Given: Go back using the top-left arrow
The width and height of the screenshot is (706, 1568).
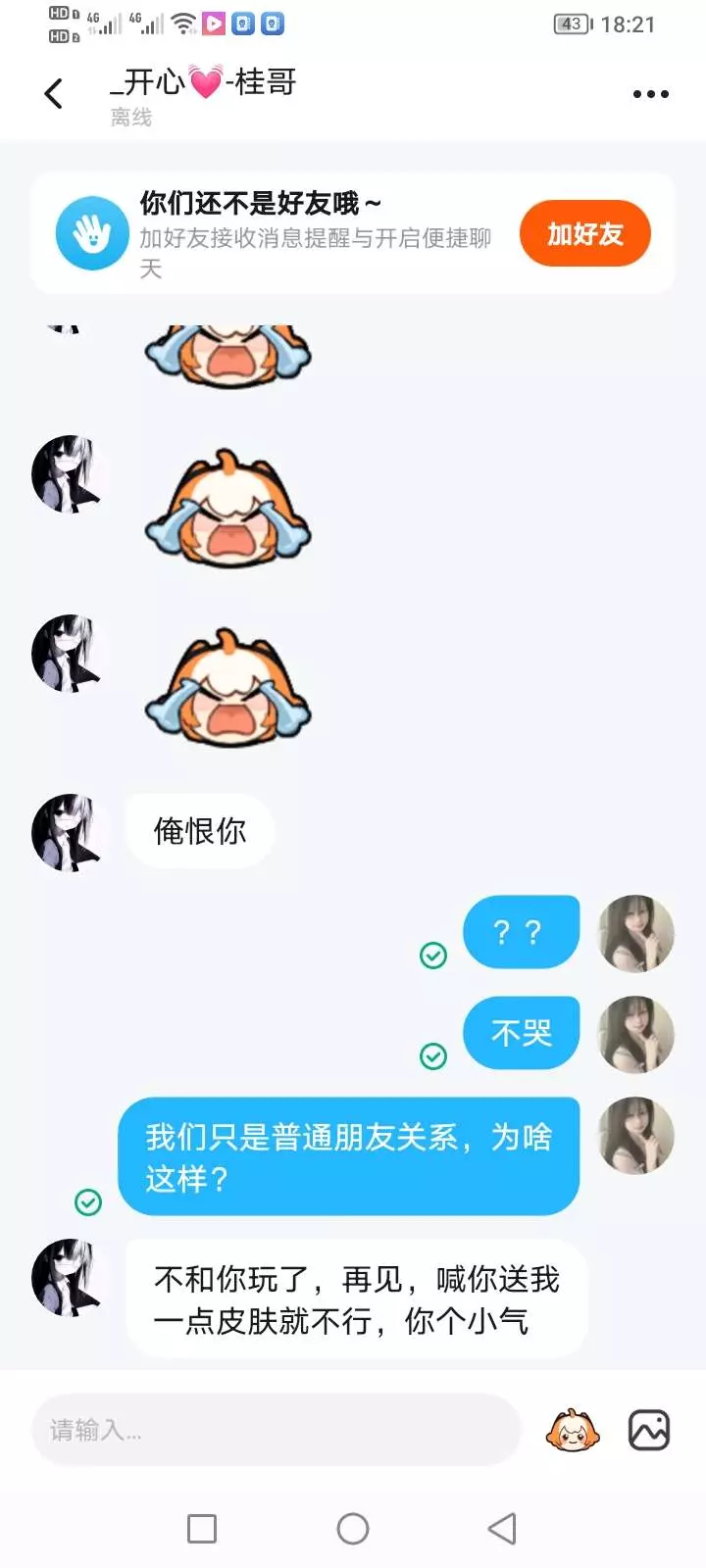Looking at the screenshot, I should tap(54, 94).
